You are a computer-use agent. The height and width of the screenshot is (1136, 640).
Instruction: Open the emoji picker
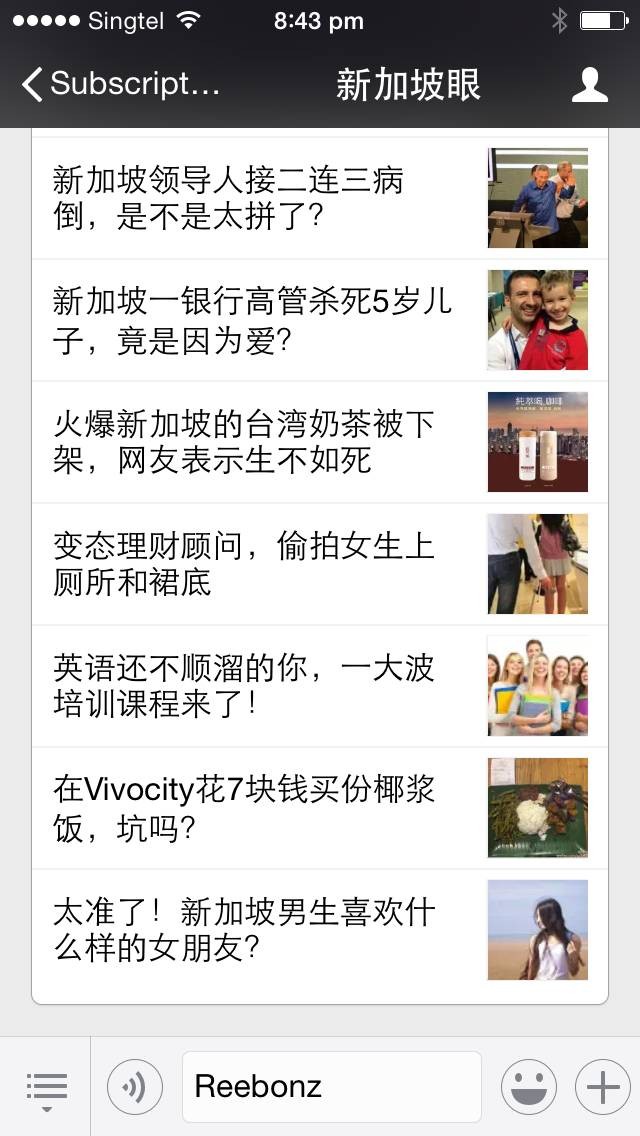pos(528,1087)
